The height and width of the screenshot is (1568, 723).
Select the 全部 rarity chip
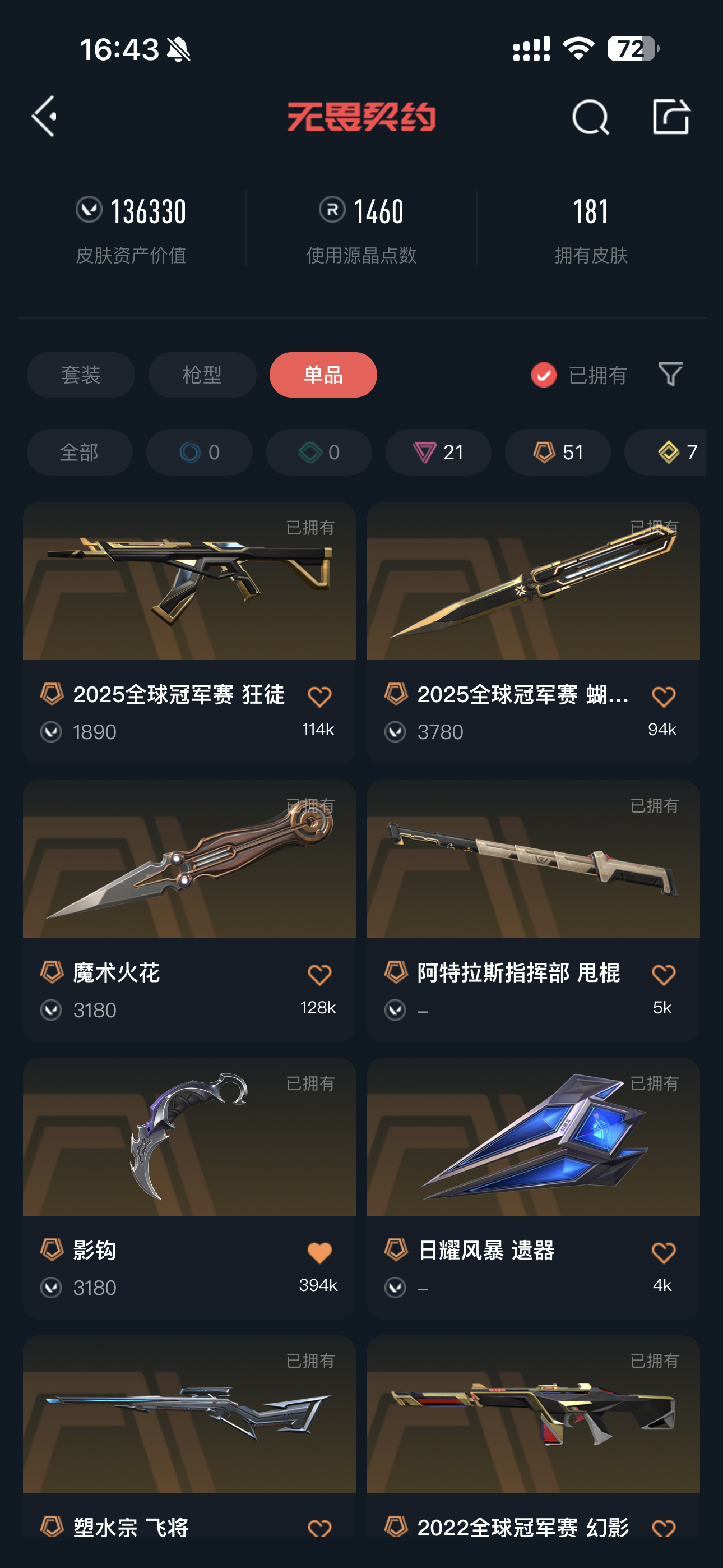pyautogui.click(x=80, y=452)
